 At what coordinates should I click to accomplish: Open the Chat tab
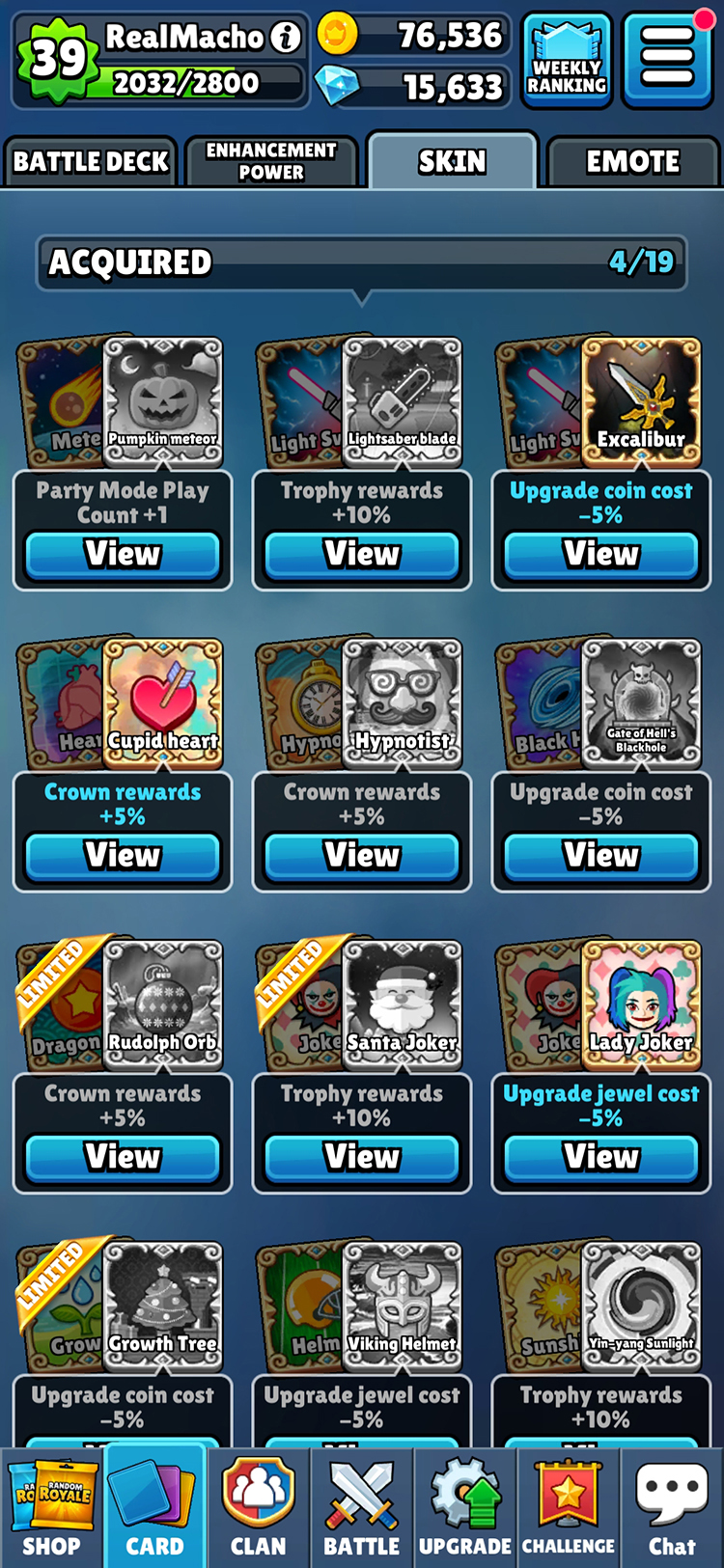click(672, 1509)
